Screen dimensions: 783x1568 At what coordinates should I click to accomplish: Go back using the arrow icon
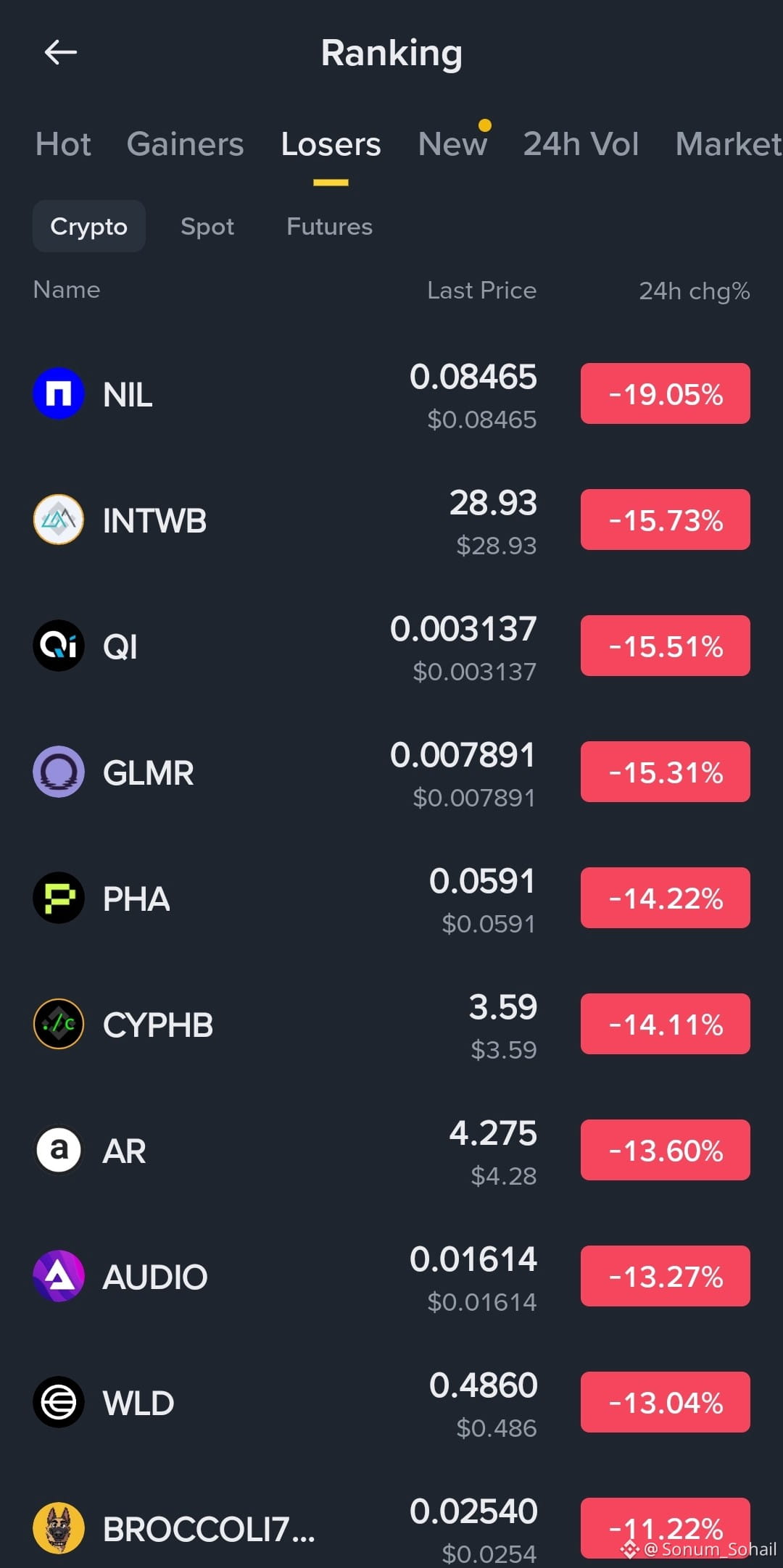61,53
